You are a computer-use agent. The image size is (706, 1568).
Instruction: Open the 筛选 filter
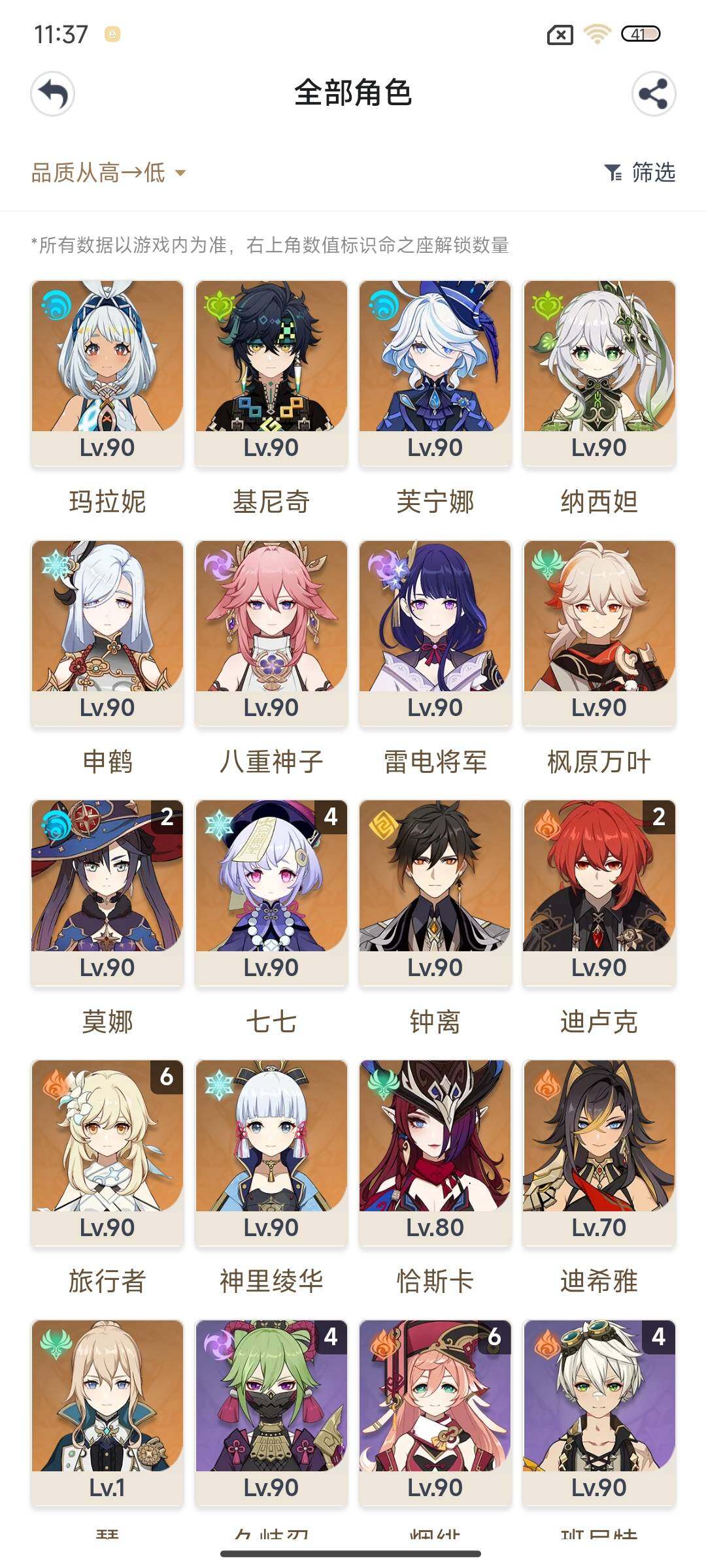tap(640, 172)
